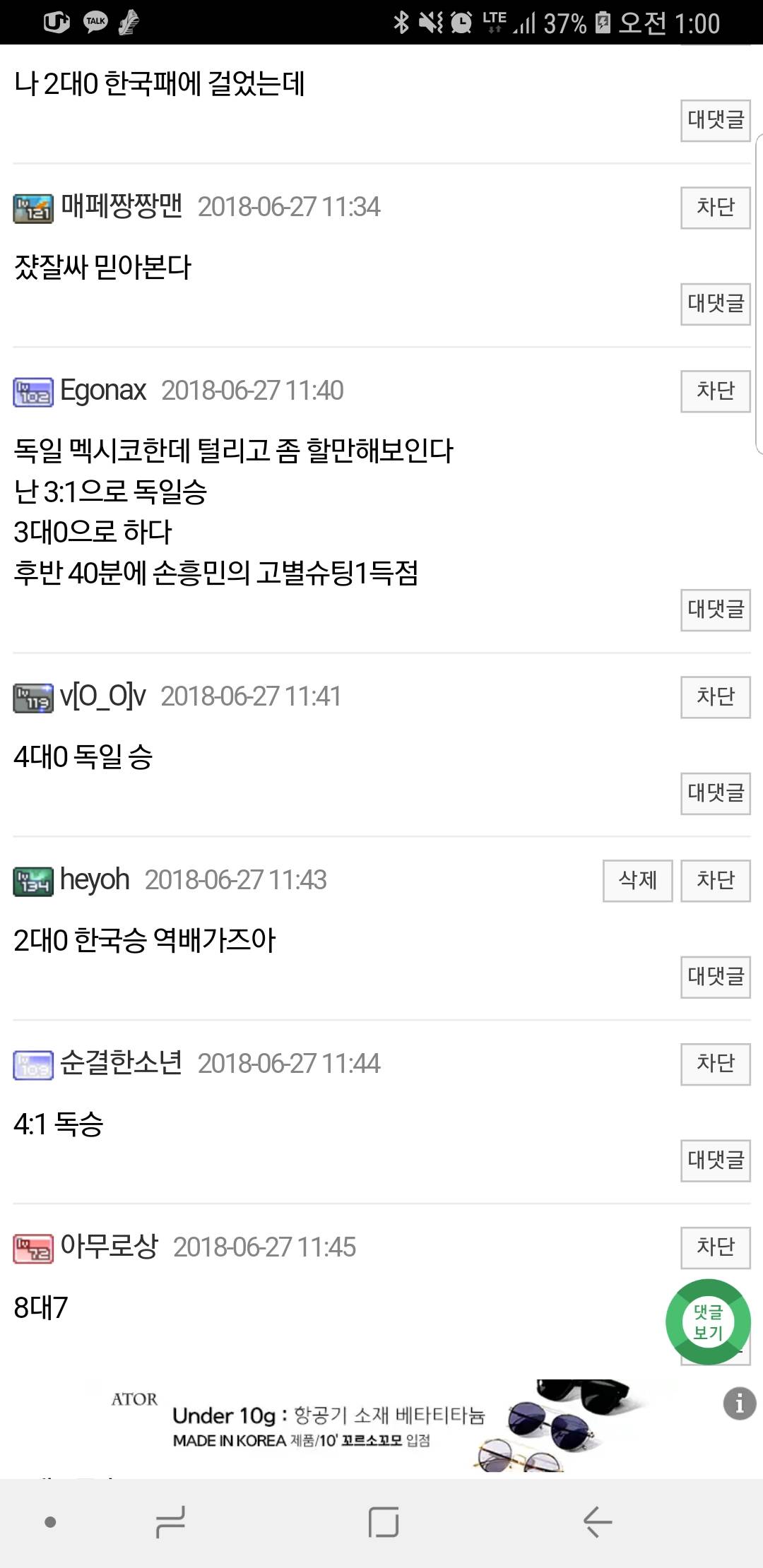Go to the home screen
Viewport: 763px width, 1568px height.
coord(384,1521)
